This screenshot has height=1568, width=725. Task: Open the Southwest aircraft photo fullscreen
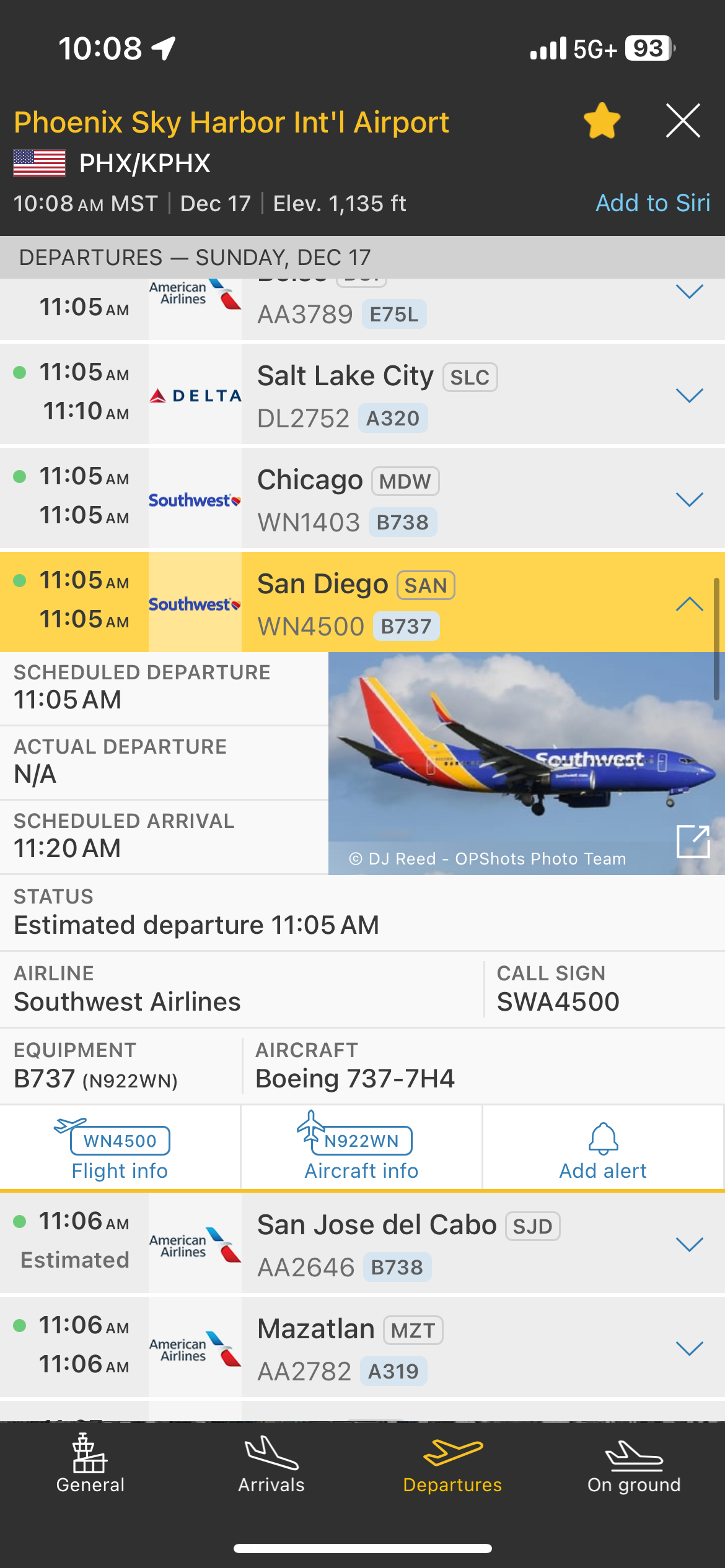[693, 841]
